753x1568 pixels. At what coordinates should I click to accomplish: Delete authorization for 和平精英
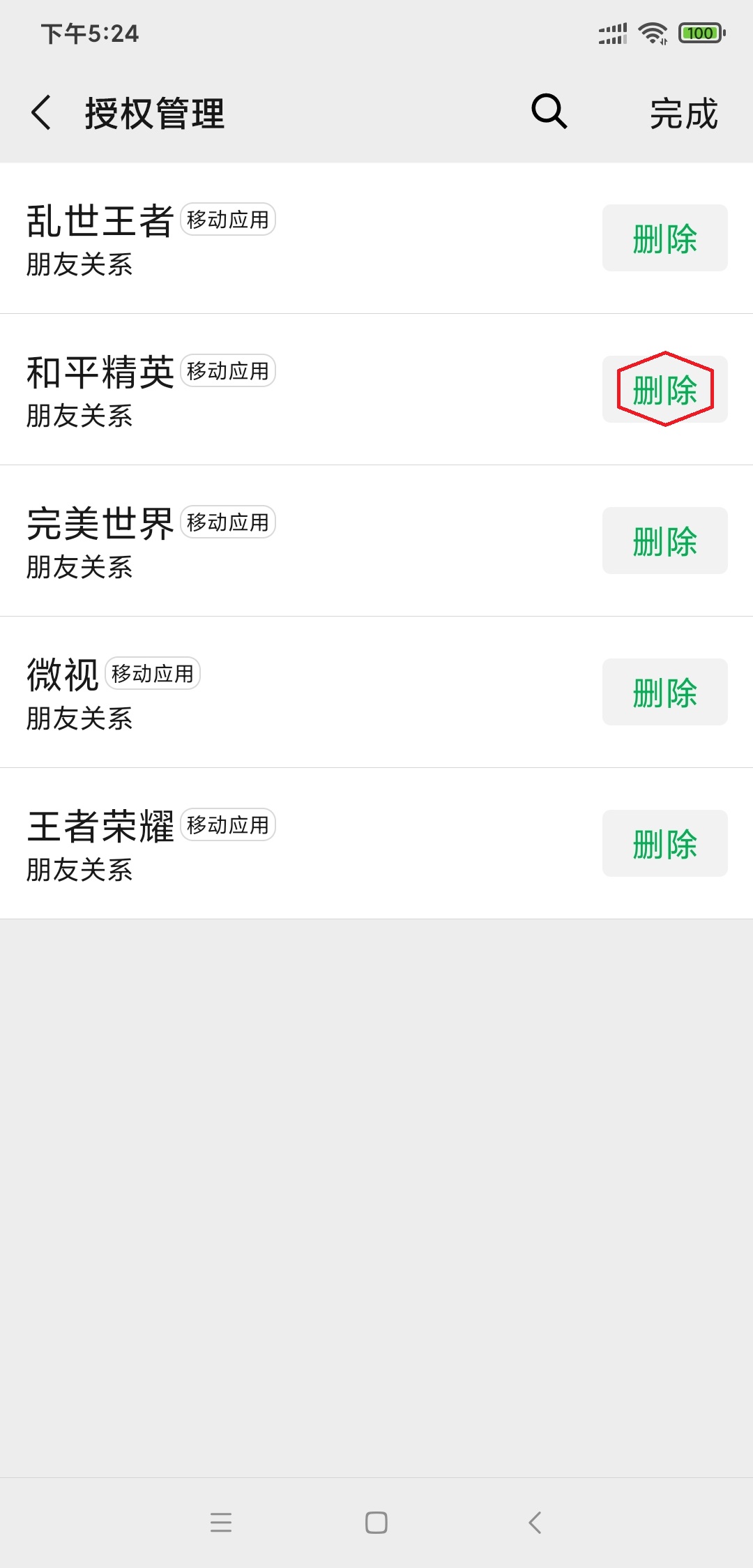(664, 389)
